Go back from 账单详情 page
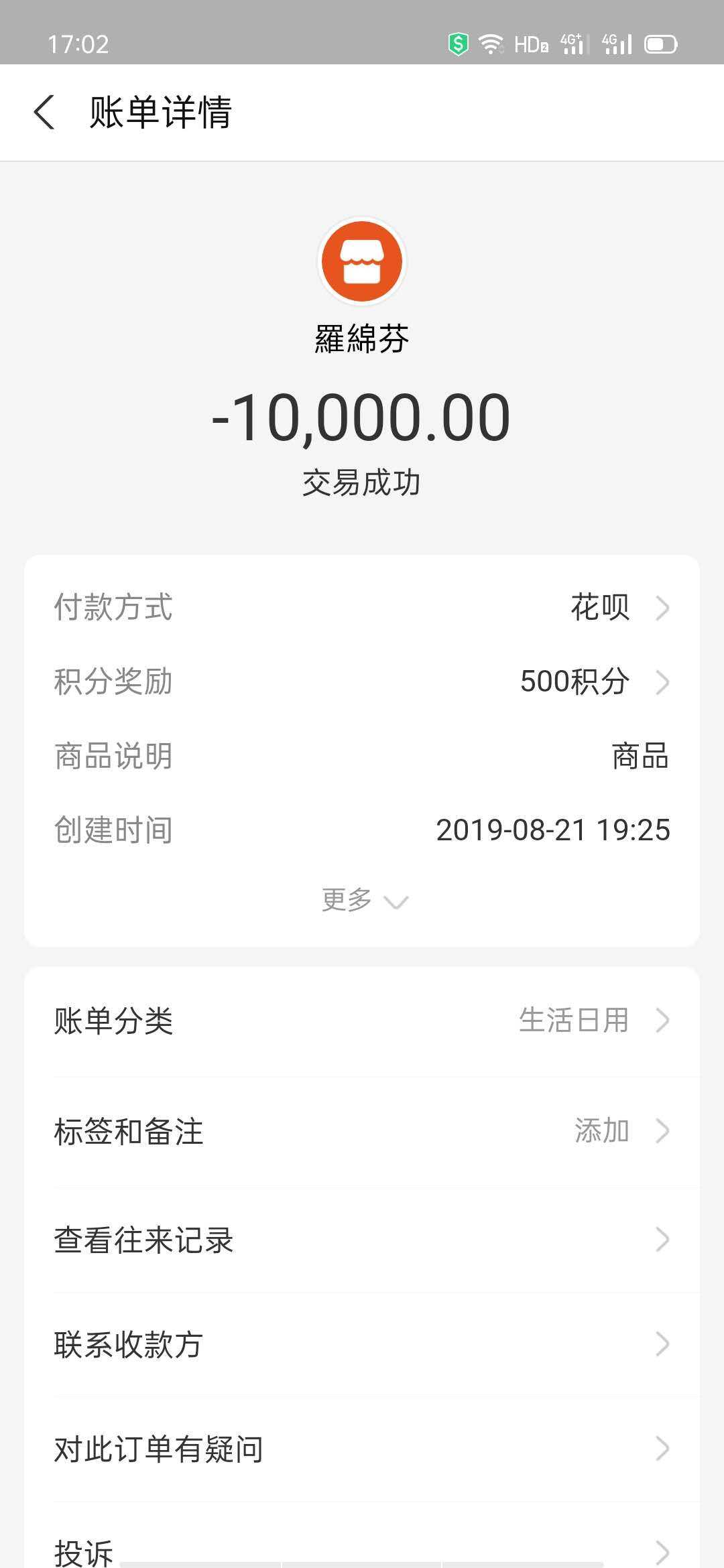724x1568 pixels. [44, 112]
